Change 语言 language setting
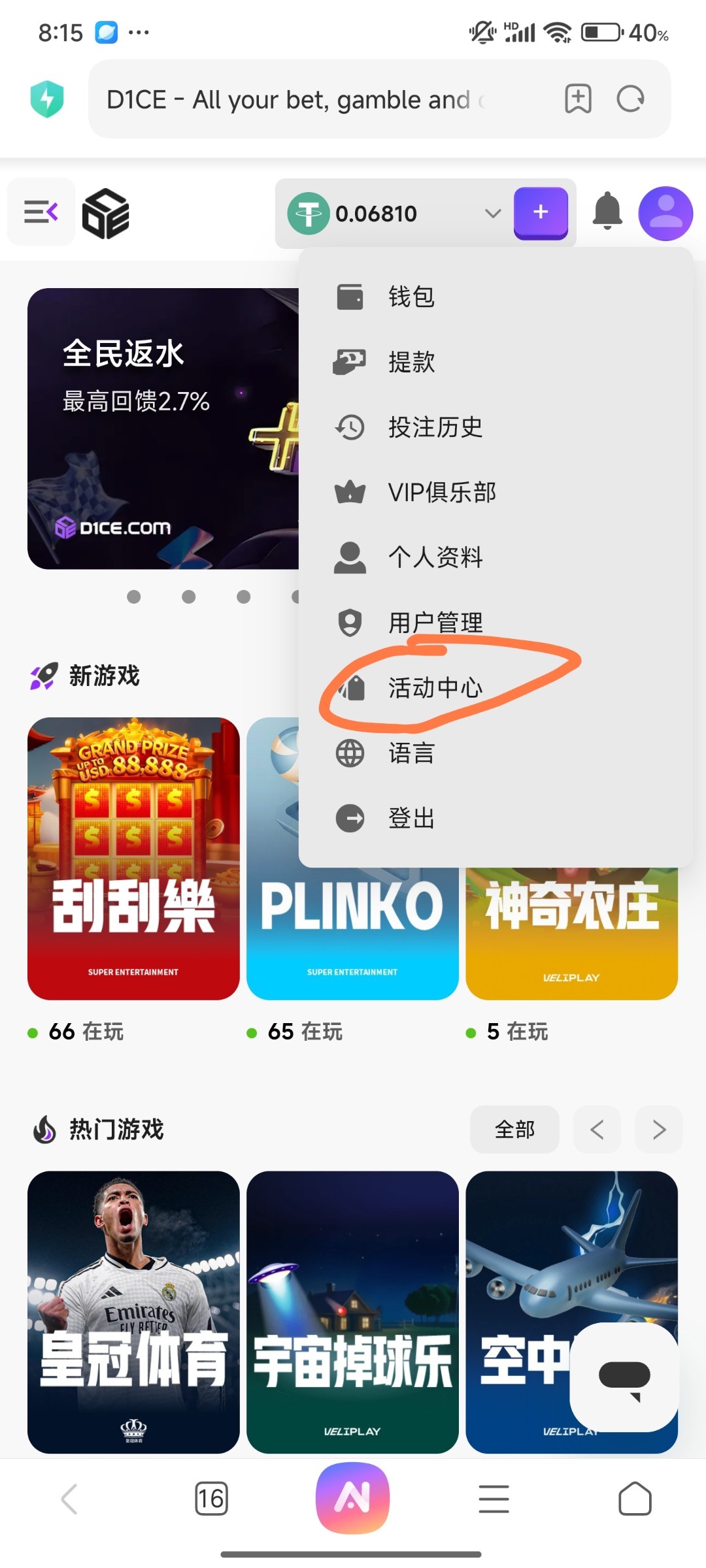The image size is (706, 1568). [x=411, y=753]
